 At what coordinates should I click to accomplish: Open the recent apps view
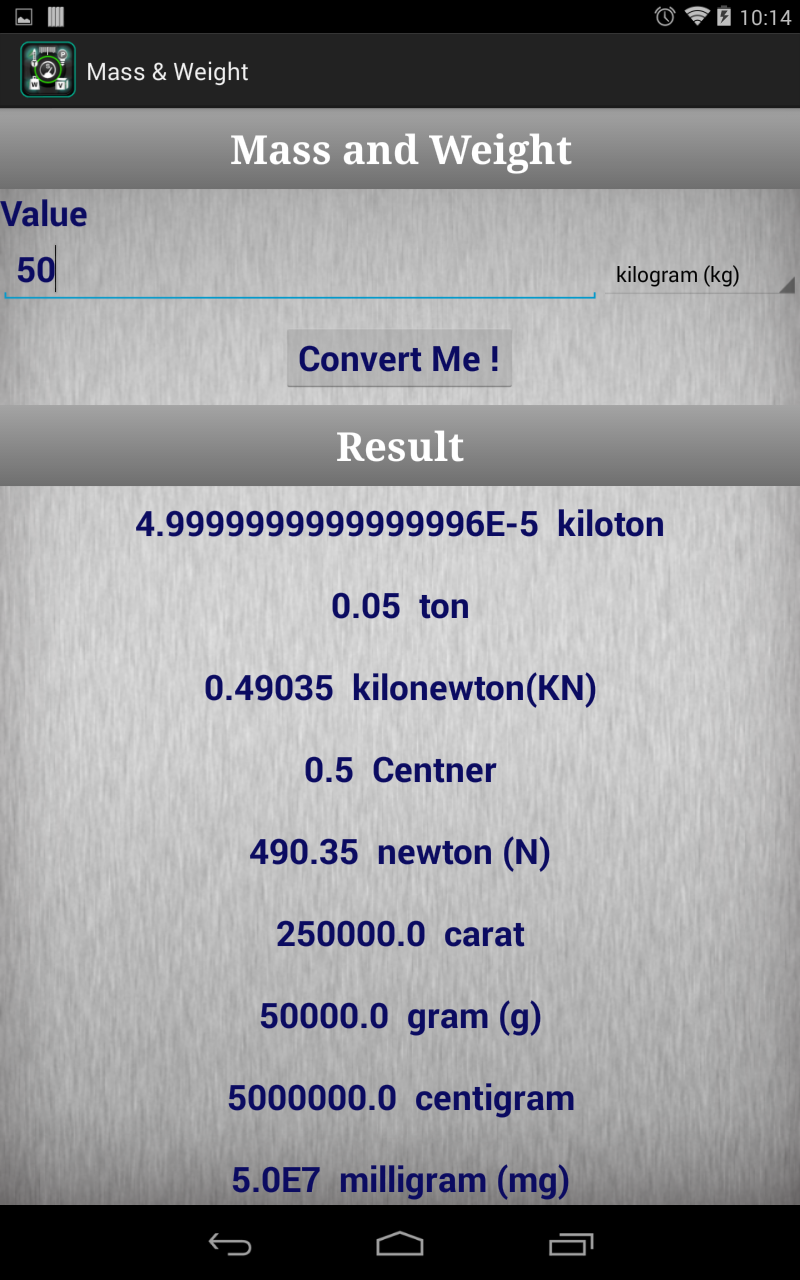pyautogui.click(x=571, y=1243)
